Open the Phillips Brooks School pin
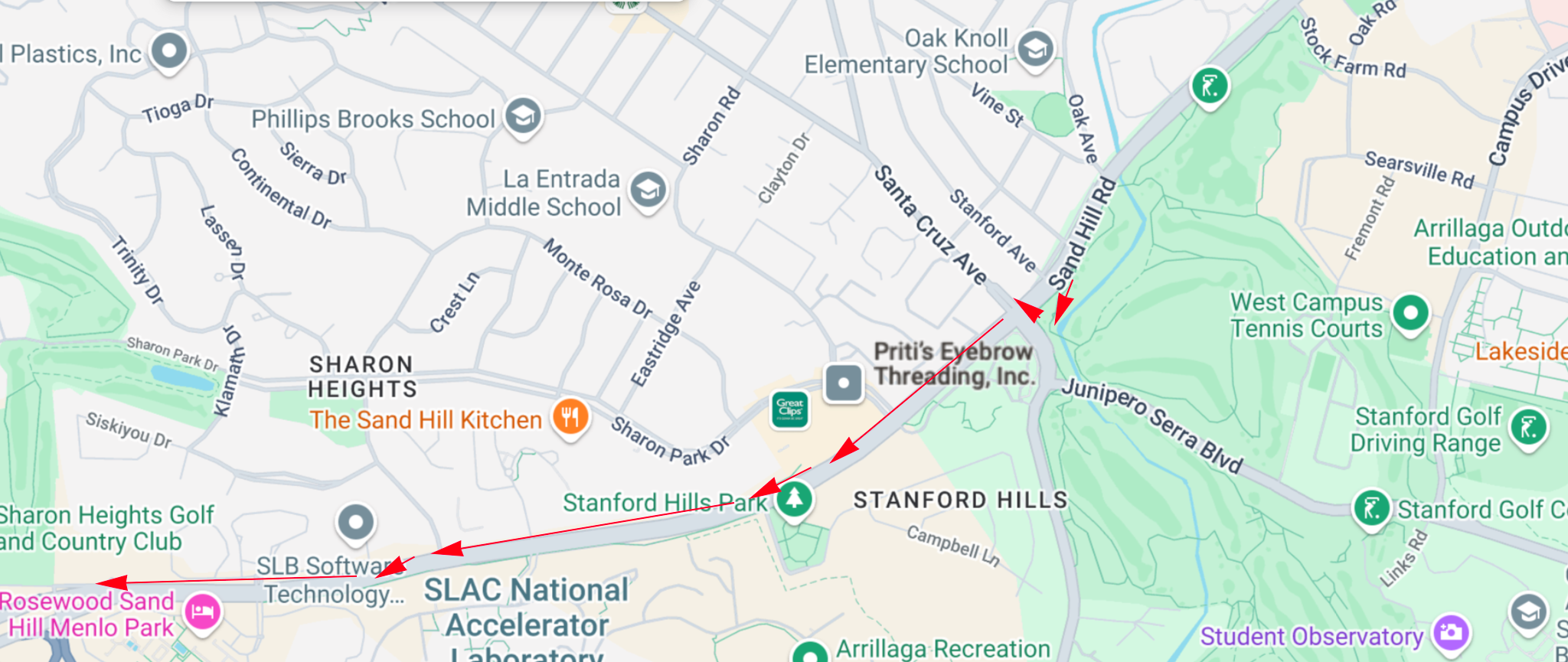The height and width of the screenshot is (662, 1568). [524, 117]
